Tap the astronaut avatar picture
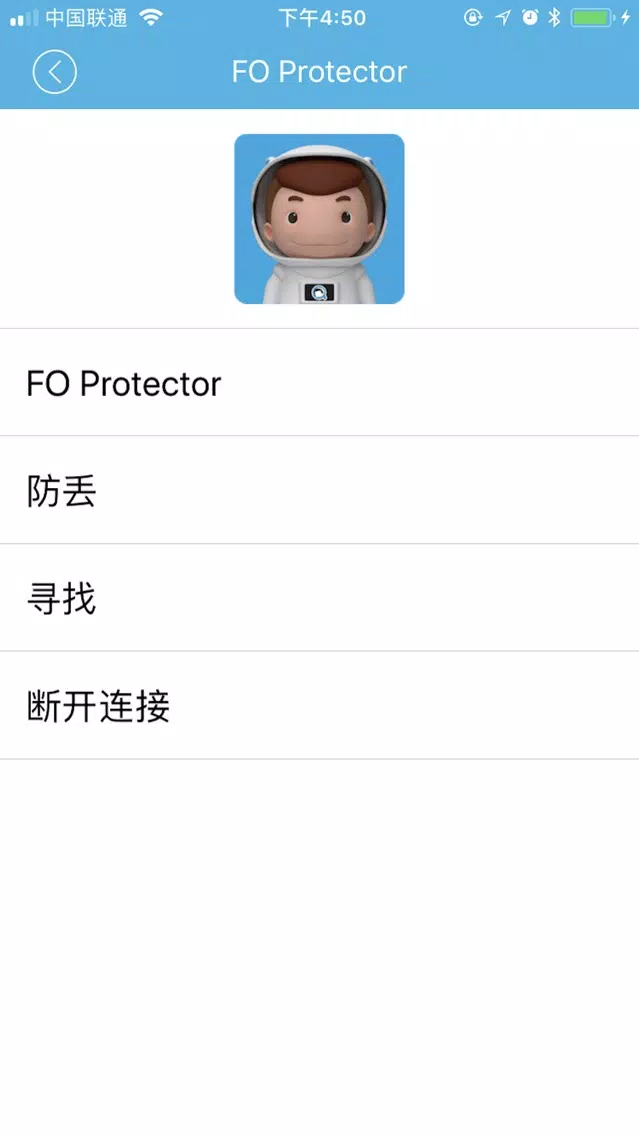Screen dimensions: 639x1136 click(319, 219)
